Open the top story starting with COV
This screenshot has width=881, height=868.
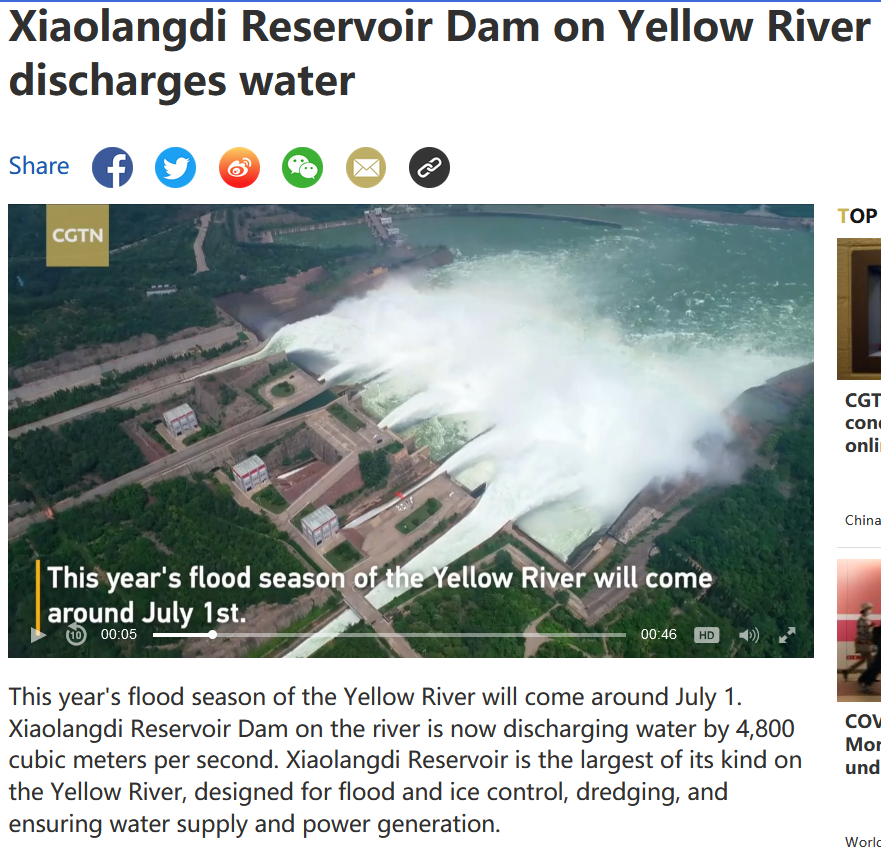tap(862, 744)
